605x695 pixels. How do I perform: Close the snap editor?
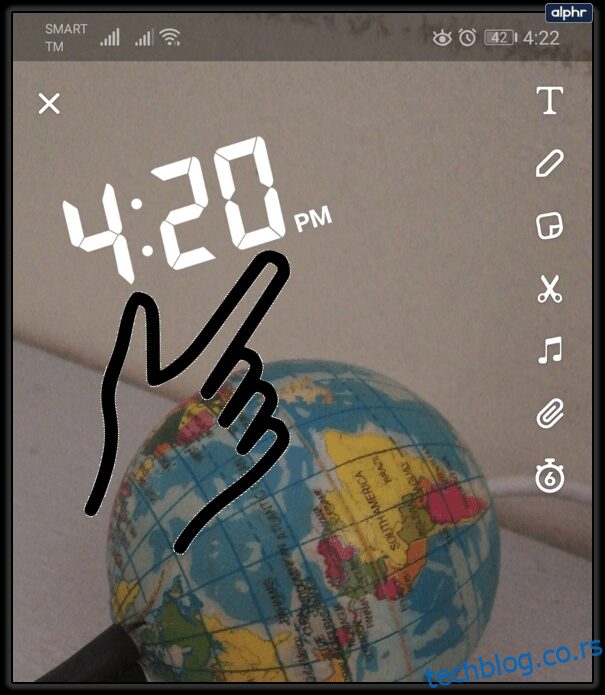(49, 103)
